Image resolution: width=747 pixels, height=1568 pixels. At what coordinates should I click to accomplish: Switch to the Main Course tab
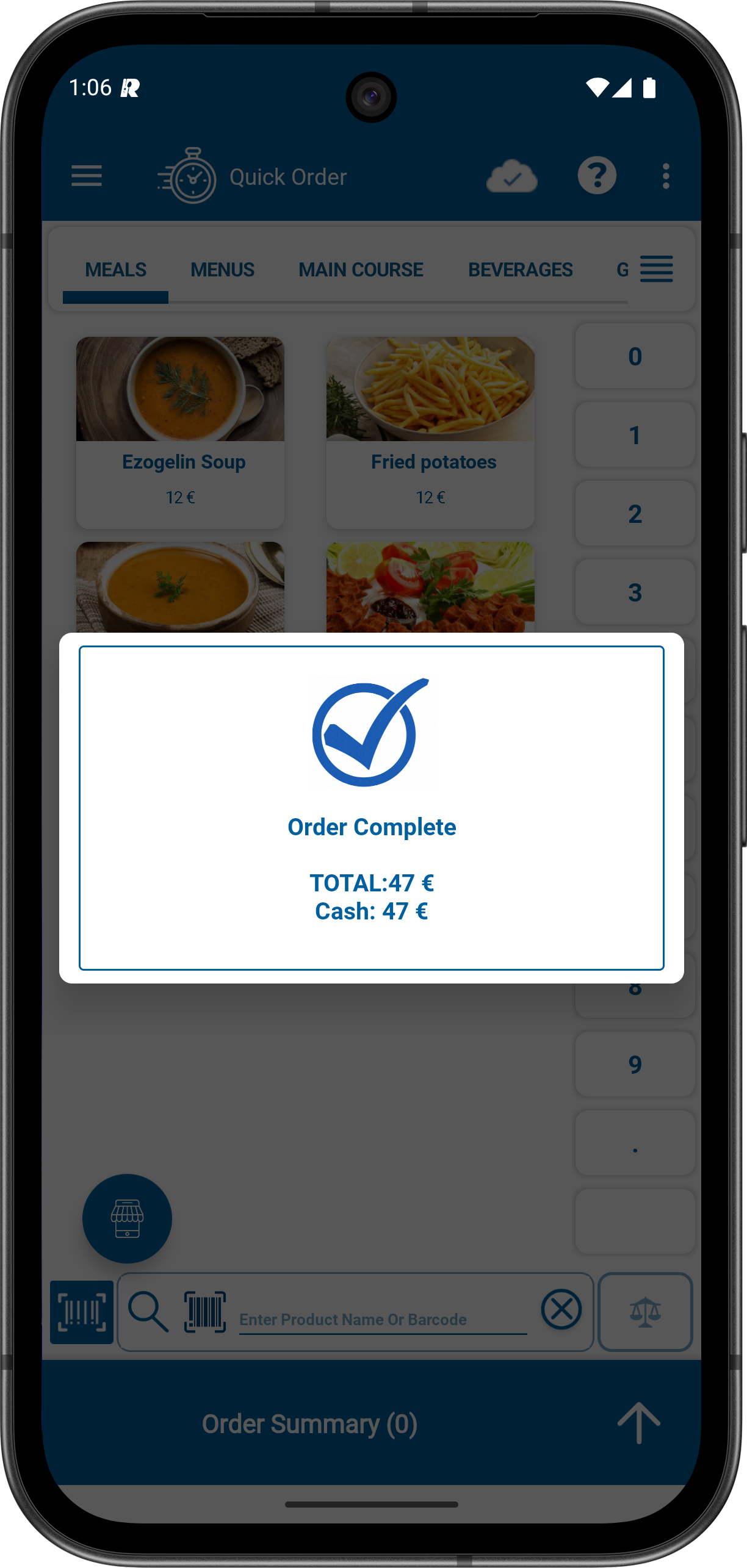click(361, 270)
